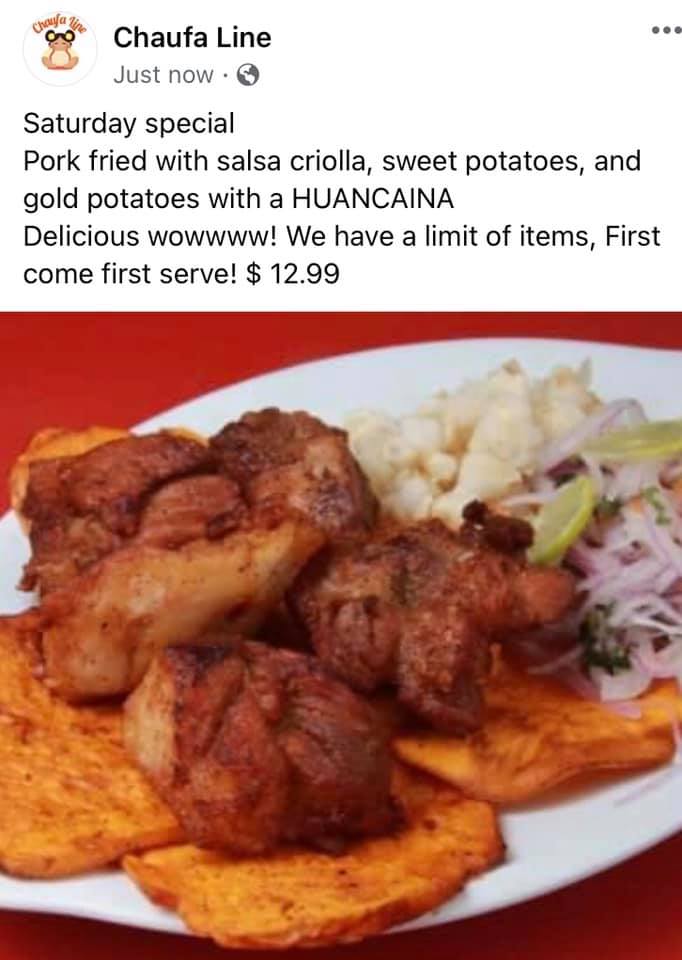Screen dimensions: 682x960
Task: Open the Chaufa Line page name link
Action: (x=192, y=38)
